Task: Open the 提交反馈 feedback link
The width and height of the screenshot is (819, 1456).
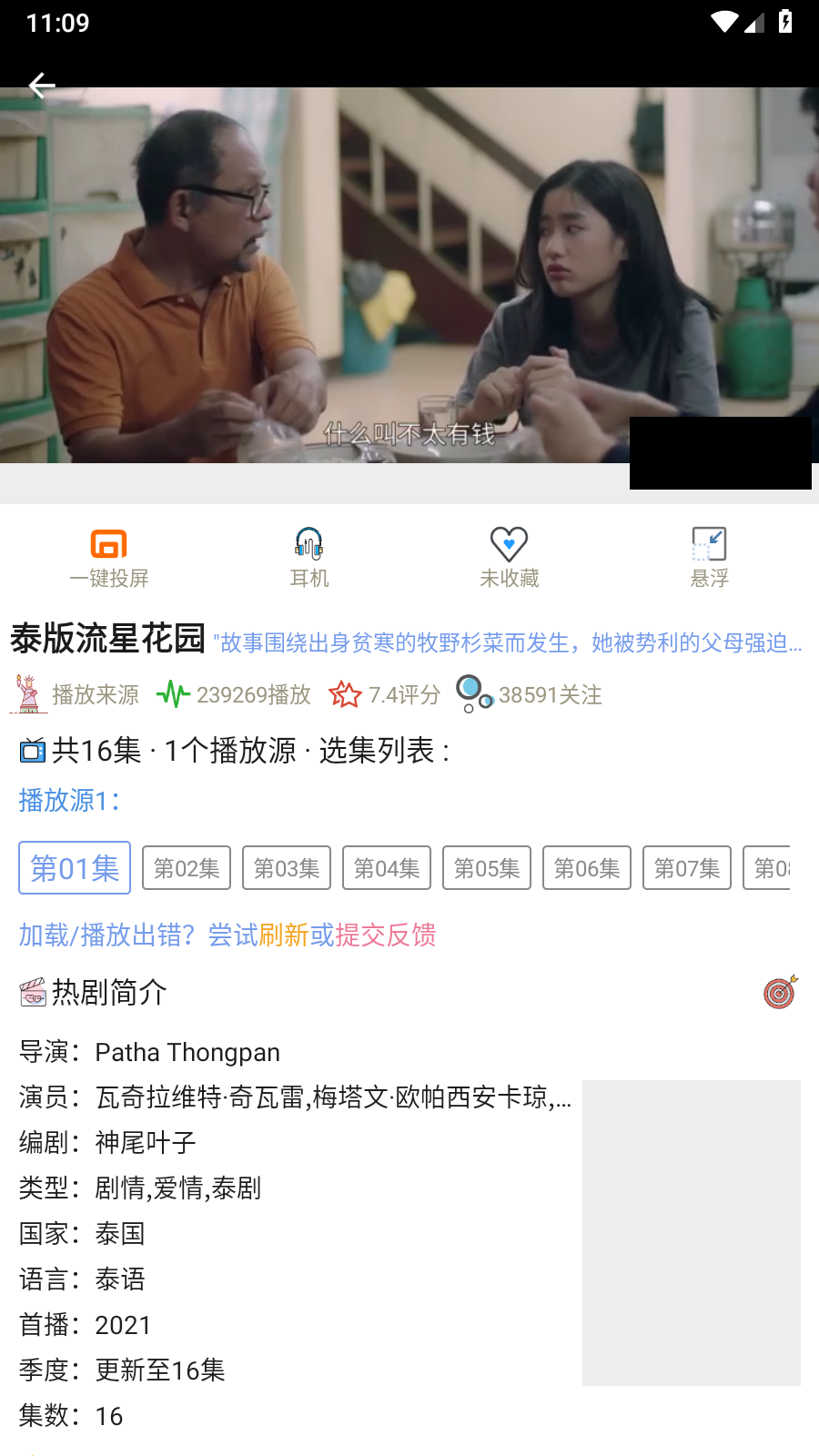Action: point(386,935)
